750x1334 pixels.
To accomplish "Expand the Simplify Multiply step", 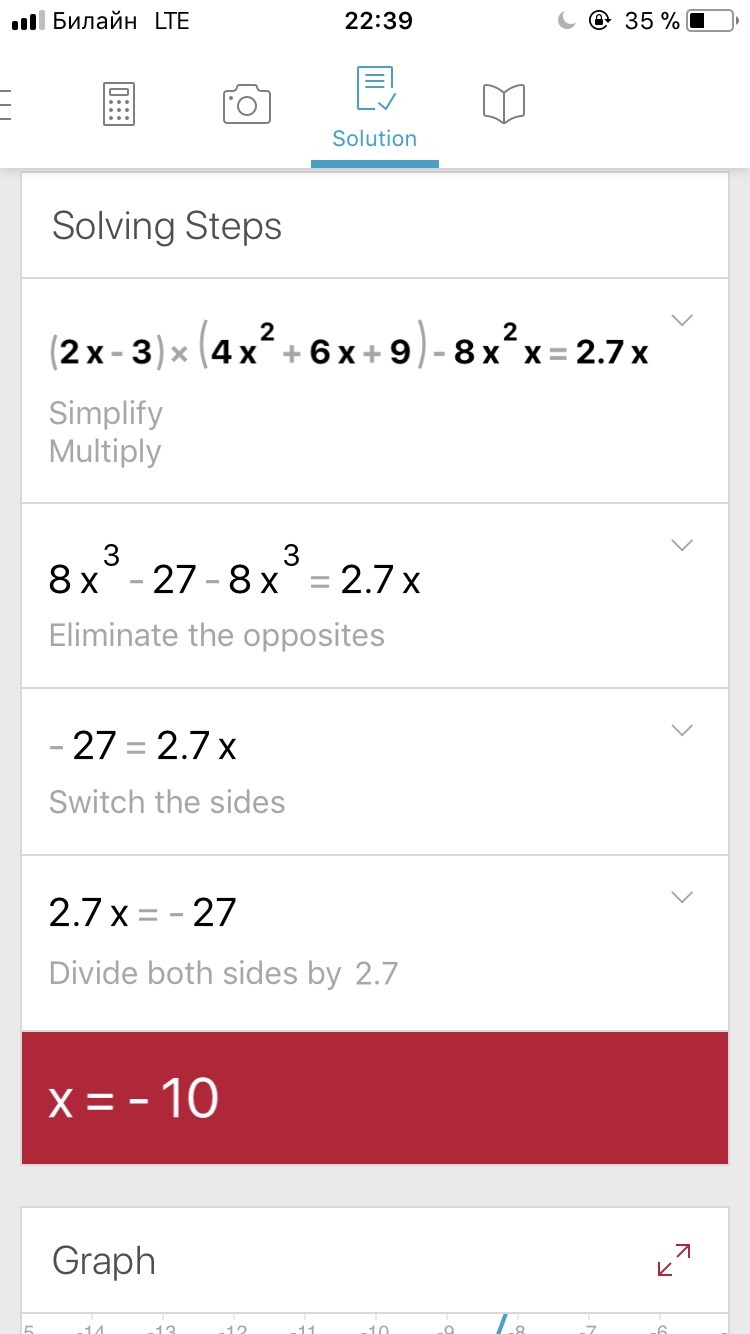I will coord(682,321).
